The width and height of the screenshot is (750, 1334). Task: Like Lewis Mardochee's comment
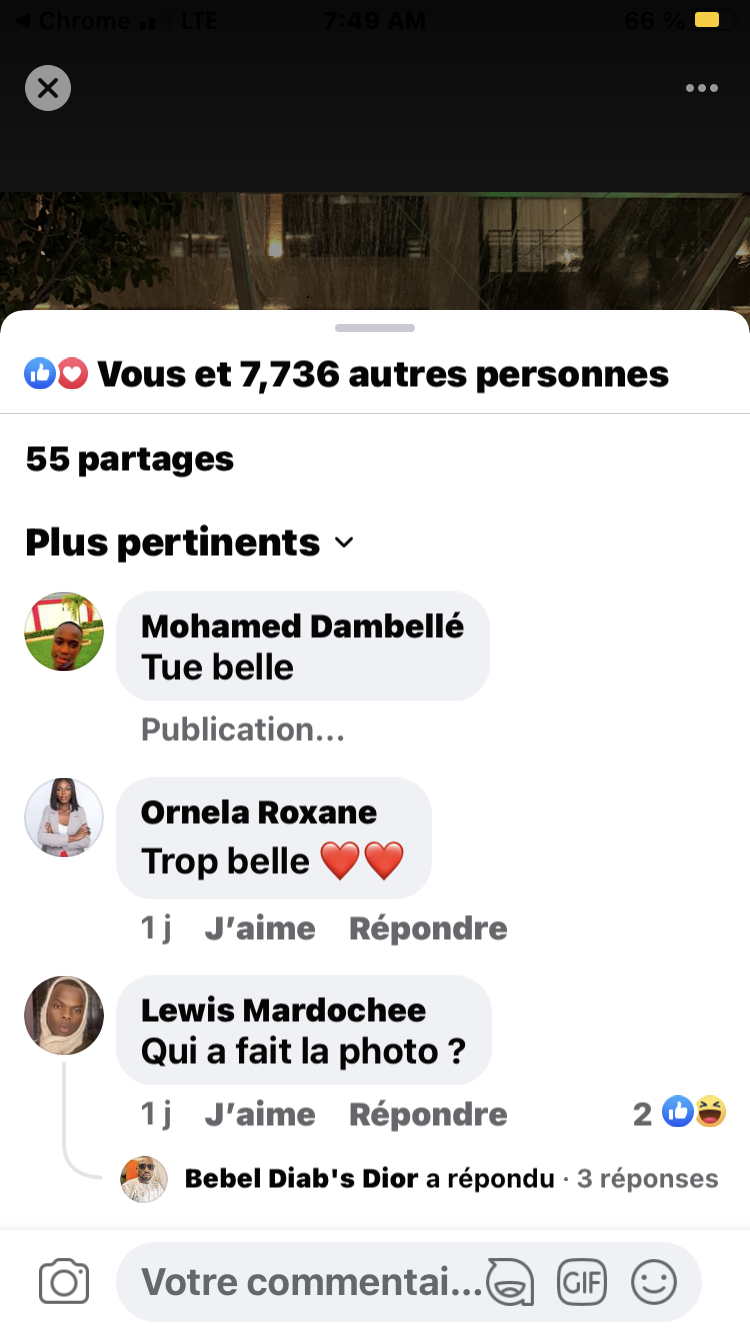259,1114
